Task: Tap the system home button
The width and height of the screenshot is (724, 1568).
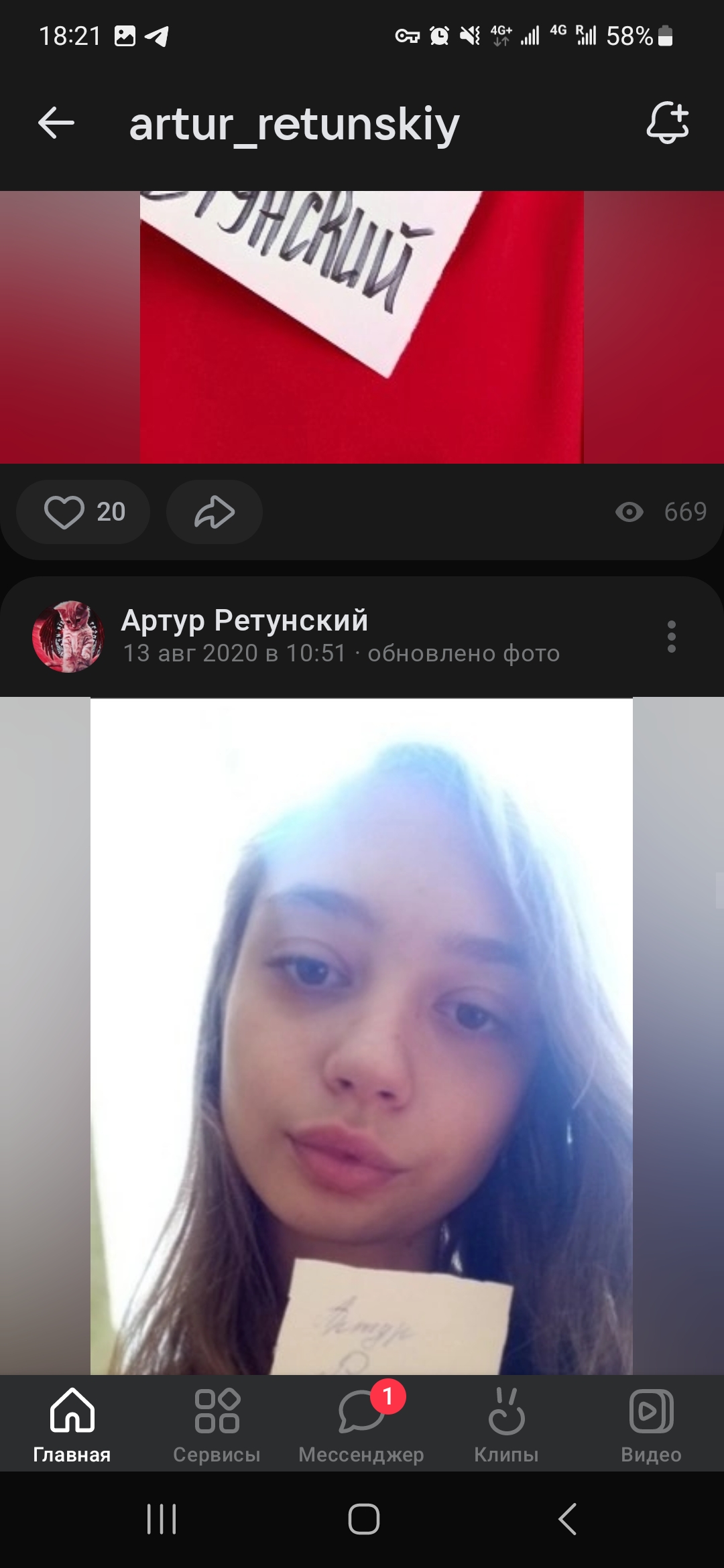Action: pos(363,1519)
